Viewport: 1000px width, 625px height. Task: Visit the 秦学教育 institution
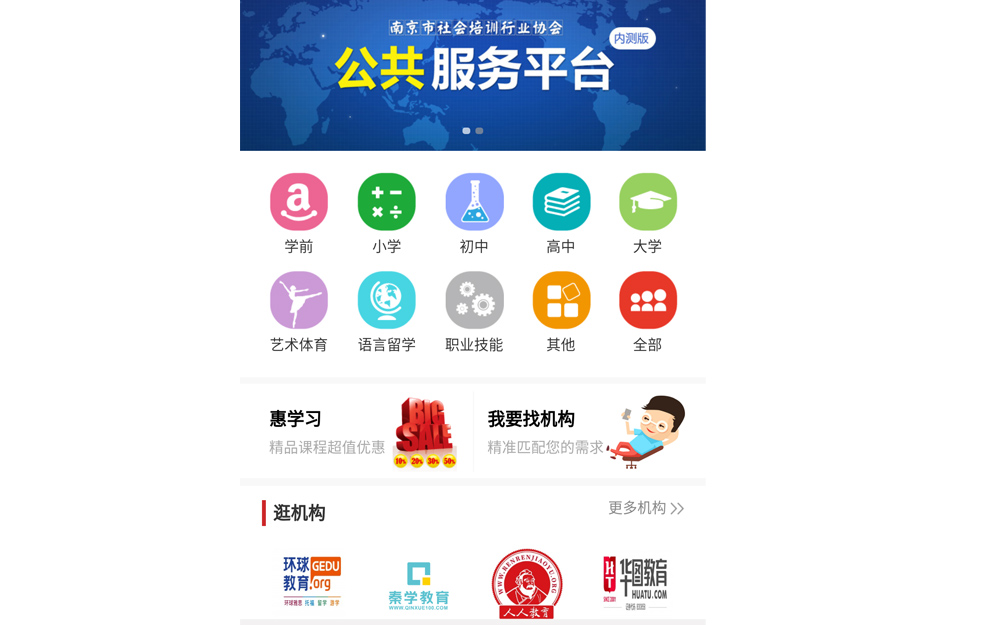418,585
